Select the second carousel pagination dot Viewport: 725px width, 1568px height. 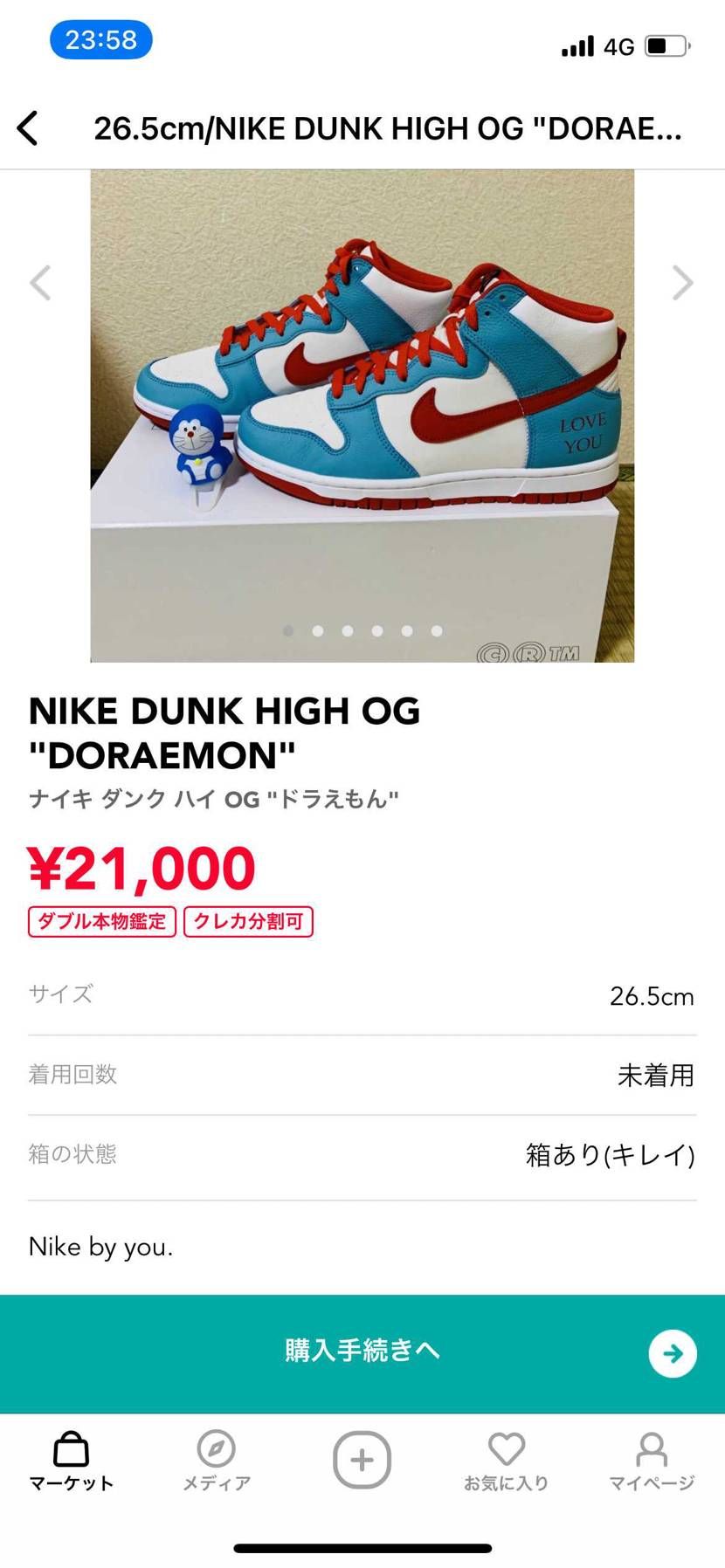tap(318, 630)
